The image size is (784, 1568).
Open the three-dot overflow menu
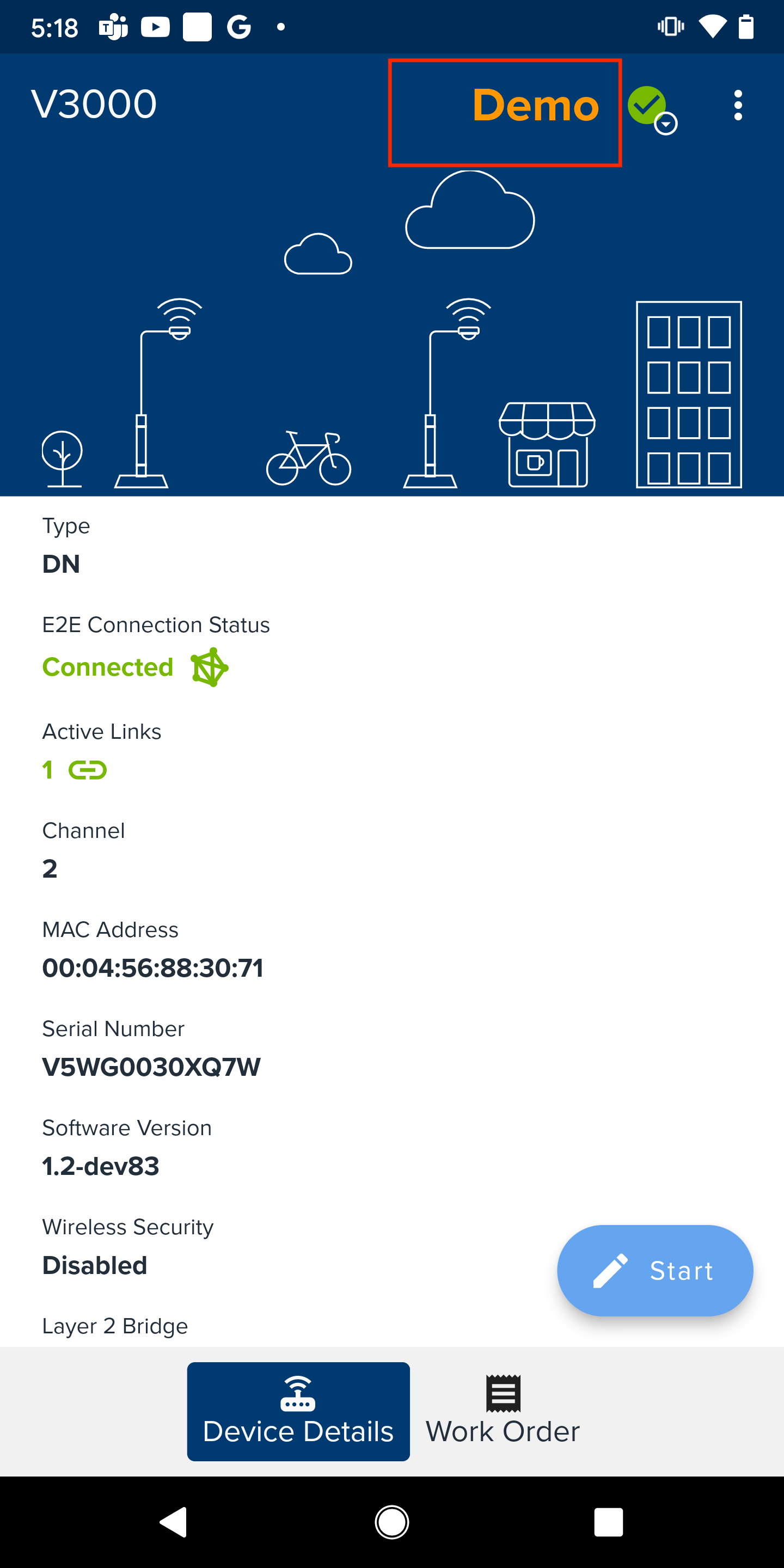pos(738,105)
